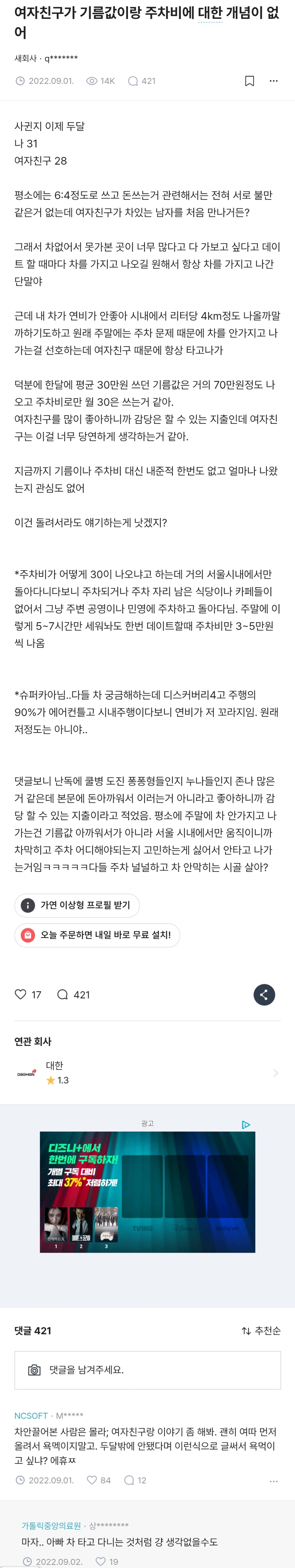
Task: Open 가톨릭중앙의료원 company link on the reply
Action: coord(51,1525)
